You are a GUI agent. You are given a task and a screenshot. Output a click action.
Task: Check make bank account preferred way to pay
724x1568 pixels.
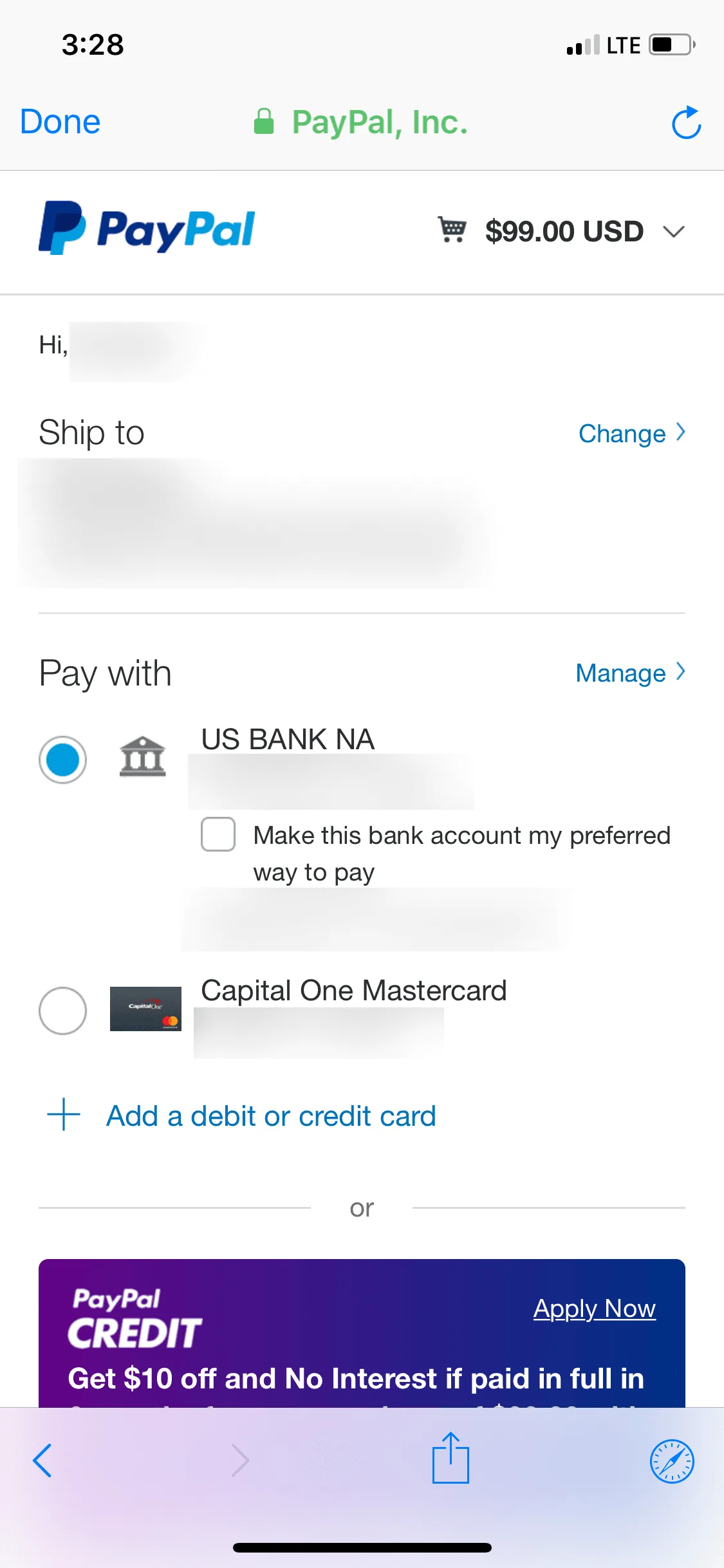pyautogui.click(x=218, y=834)
